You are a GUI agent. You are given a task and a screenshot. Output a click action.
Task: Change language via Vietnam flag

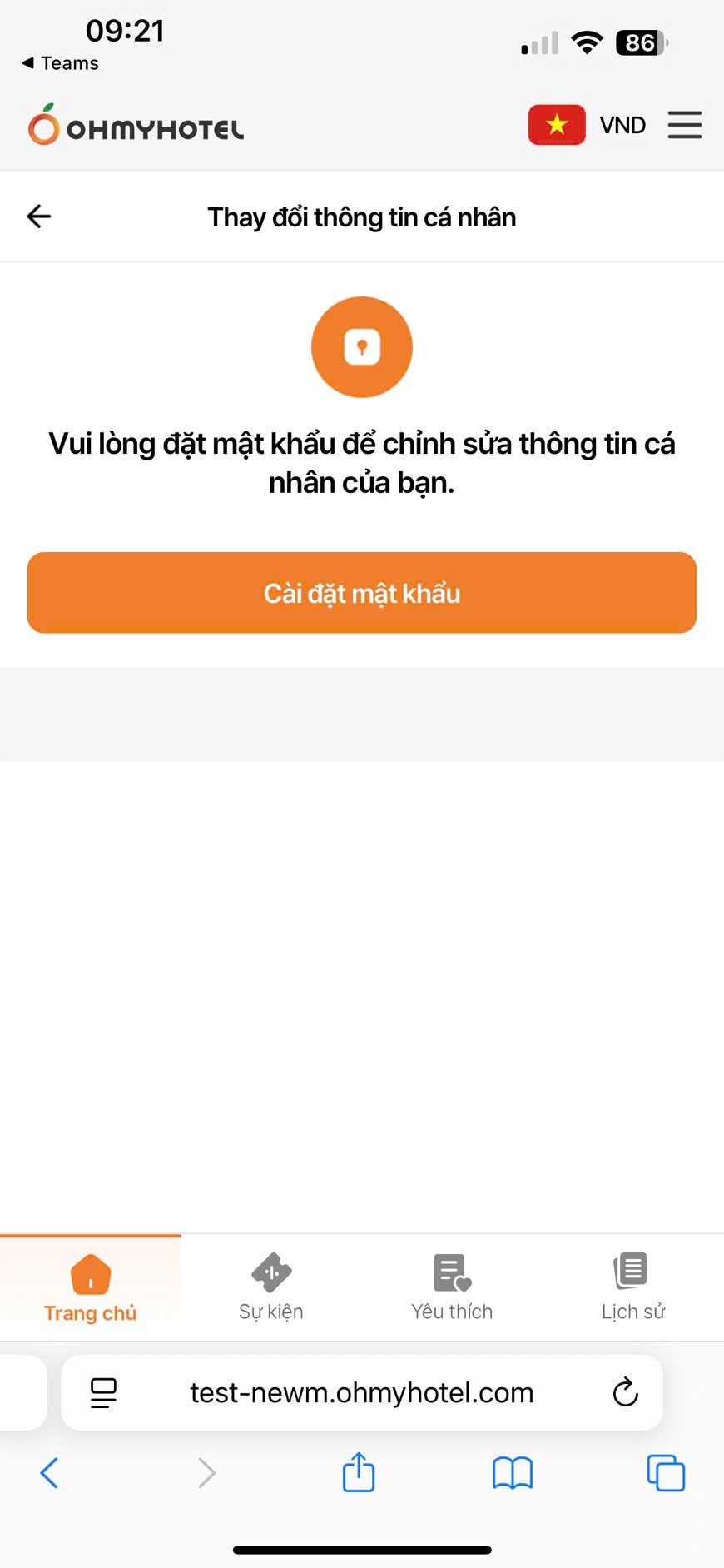point(557,125)
